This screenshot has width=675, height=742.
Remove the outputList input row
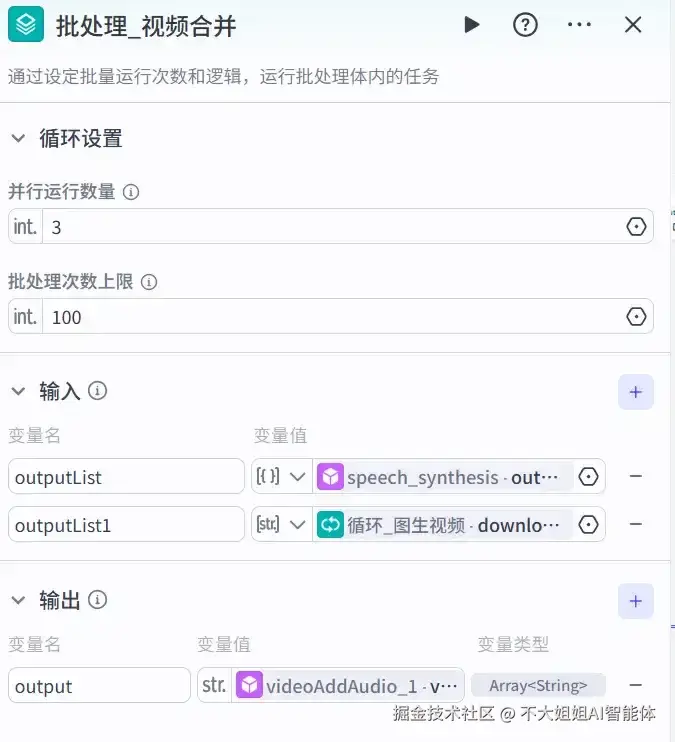(635, 477)
